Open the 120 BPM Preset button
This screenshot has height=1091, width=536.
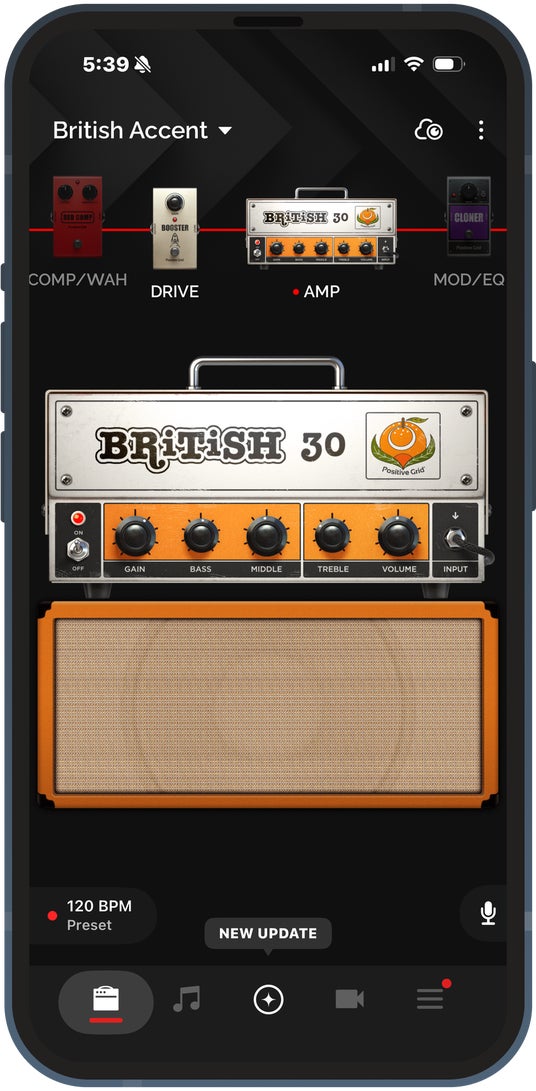93,915
